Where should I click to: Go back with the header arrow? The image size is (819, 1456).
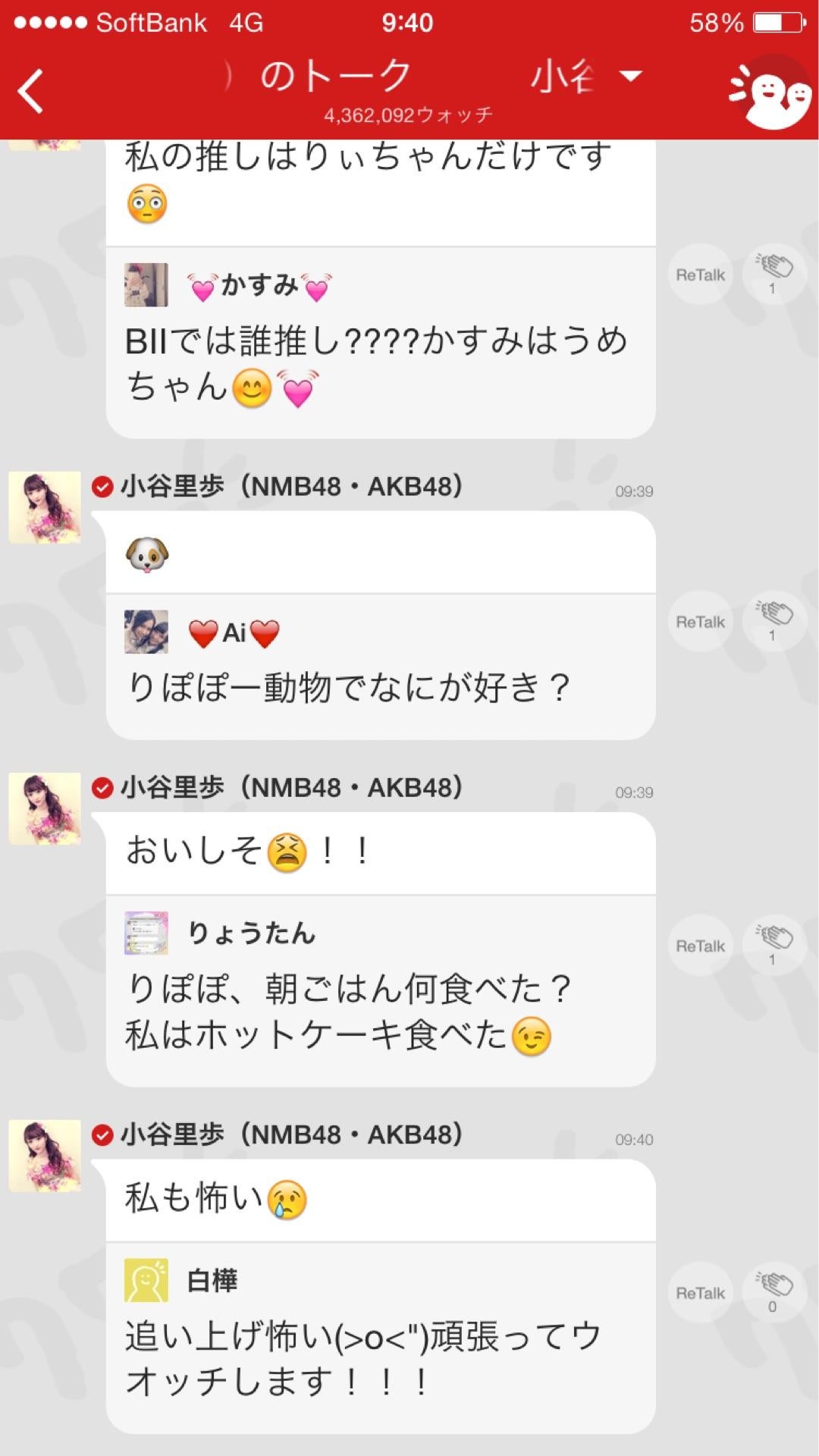pyautogui.click(x=30, y=91)
